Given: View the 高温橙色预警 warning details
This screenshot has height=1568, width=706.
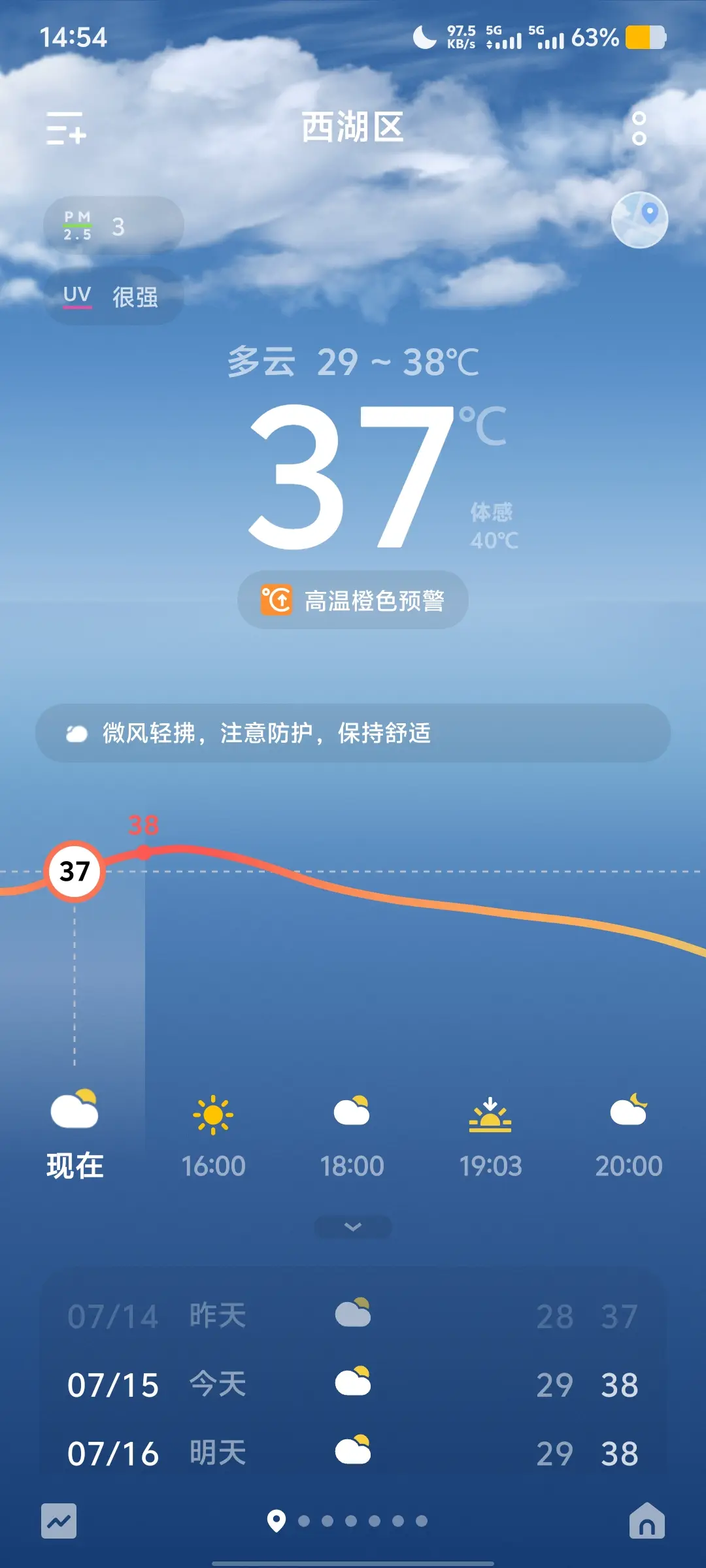Looking at the screenshot, I should tap(353, 600).
